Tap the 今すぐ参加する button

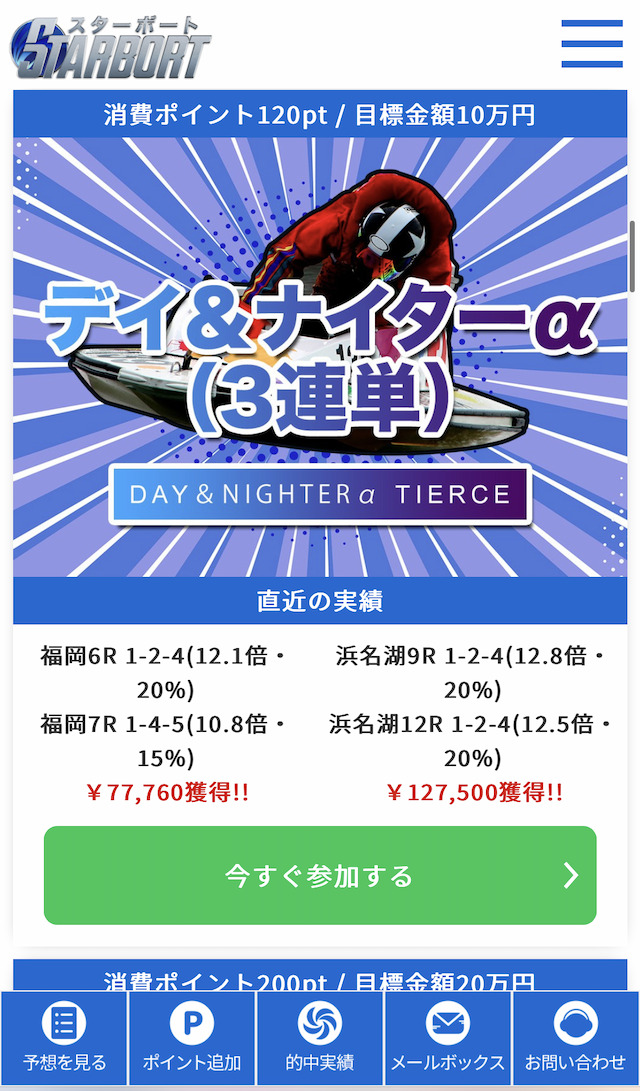click(320, 875)
